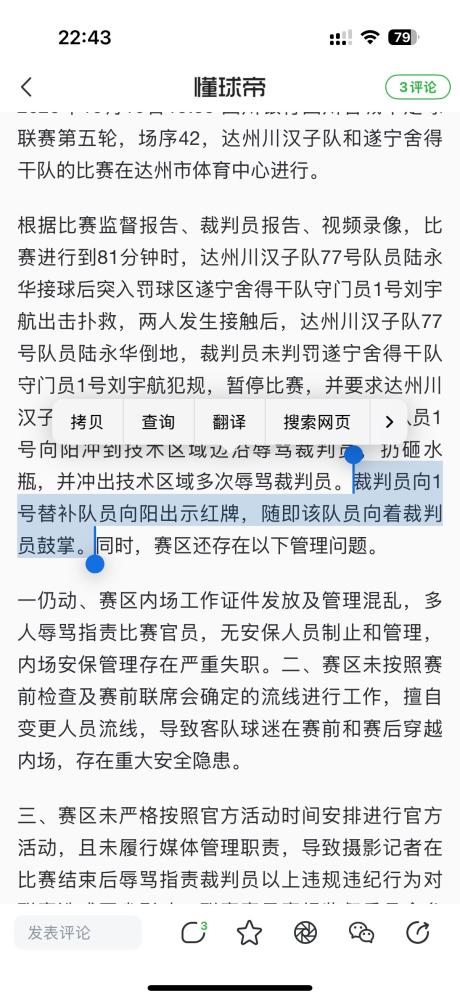Viewport: 460px width, 1000px height.
Task: Favorite this article with the star icon
Action: coord(249,933)
